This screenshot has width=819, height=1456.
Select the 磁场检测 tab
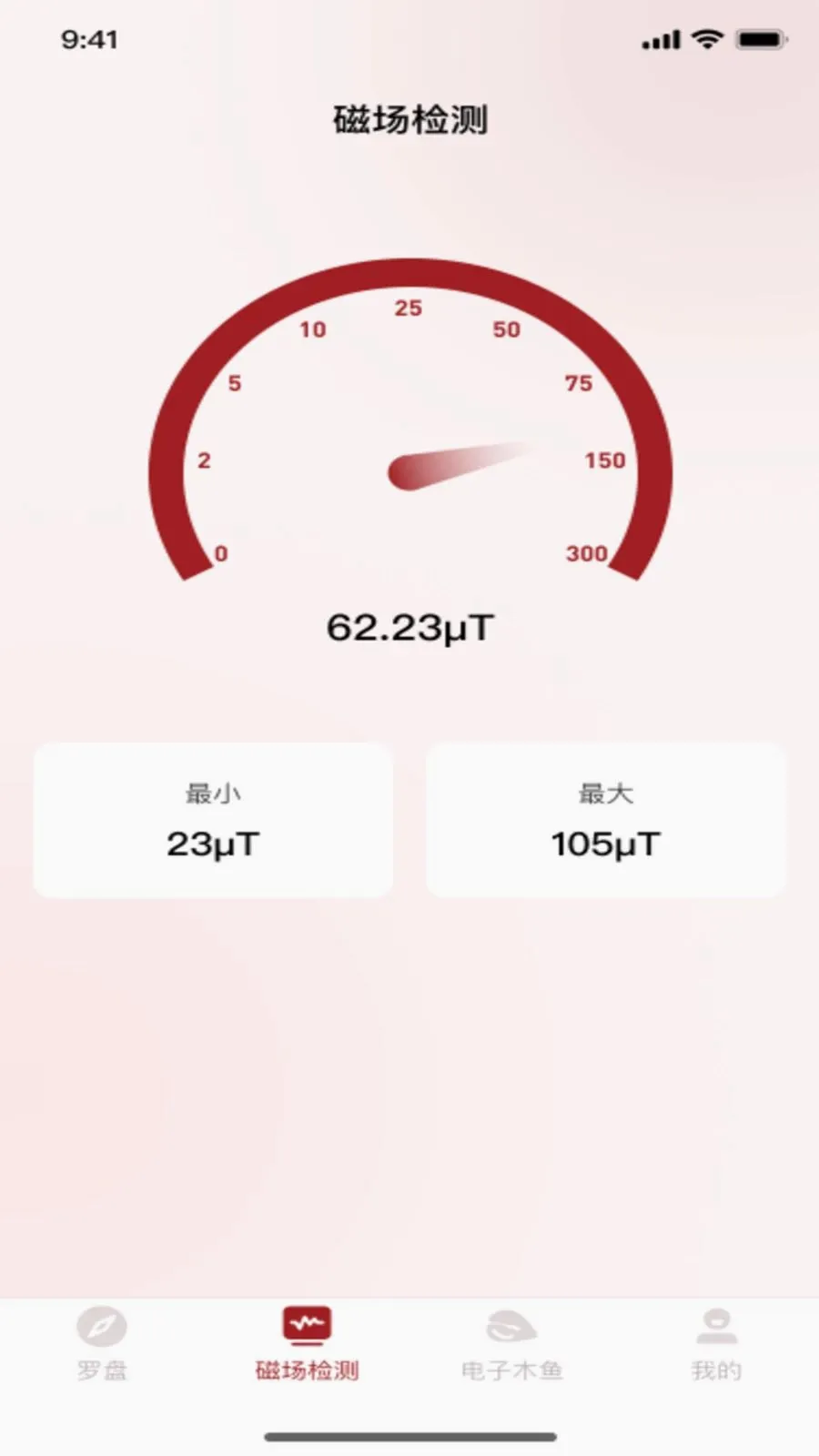point(307,1345)
